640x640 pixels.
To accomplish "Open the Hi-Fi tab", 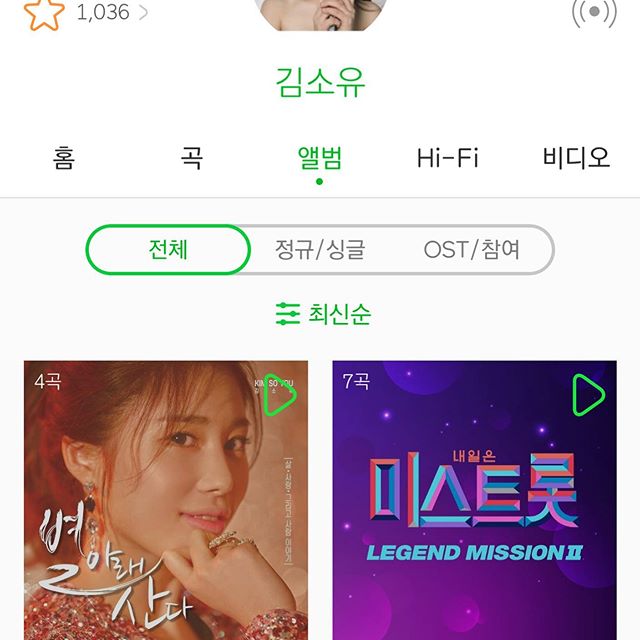I will click(447, 158).
